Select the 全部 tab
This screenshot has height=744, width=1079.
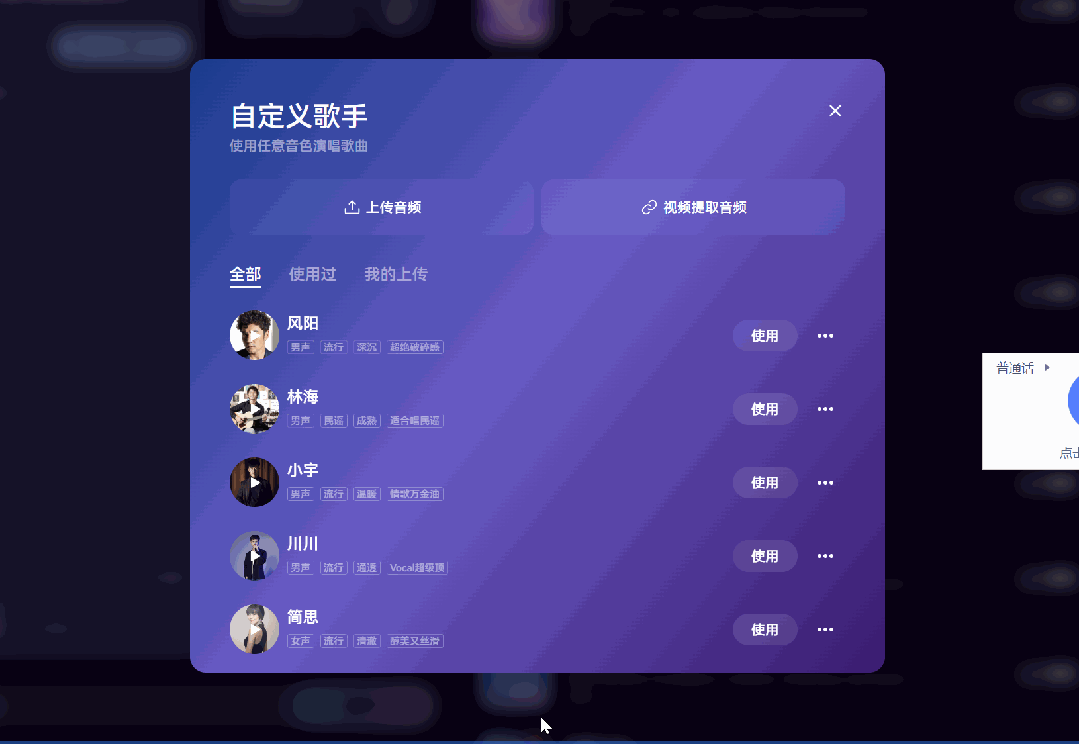[x=245, y=274]
